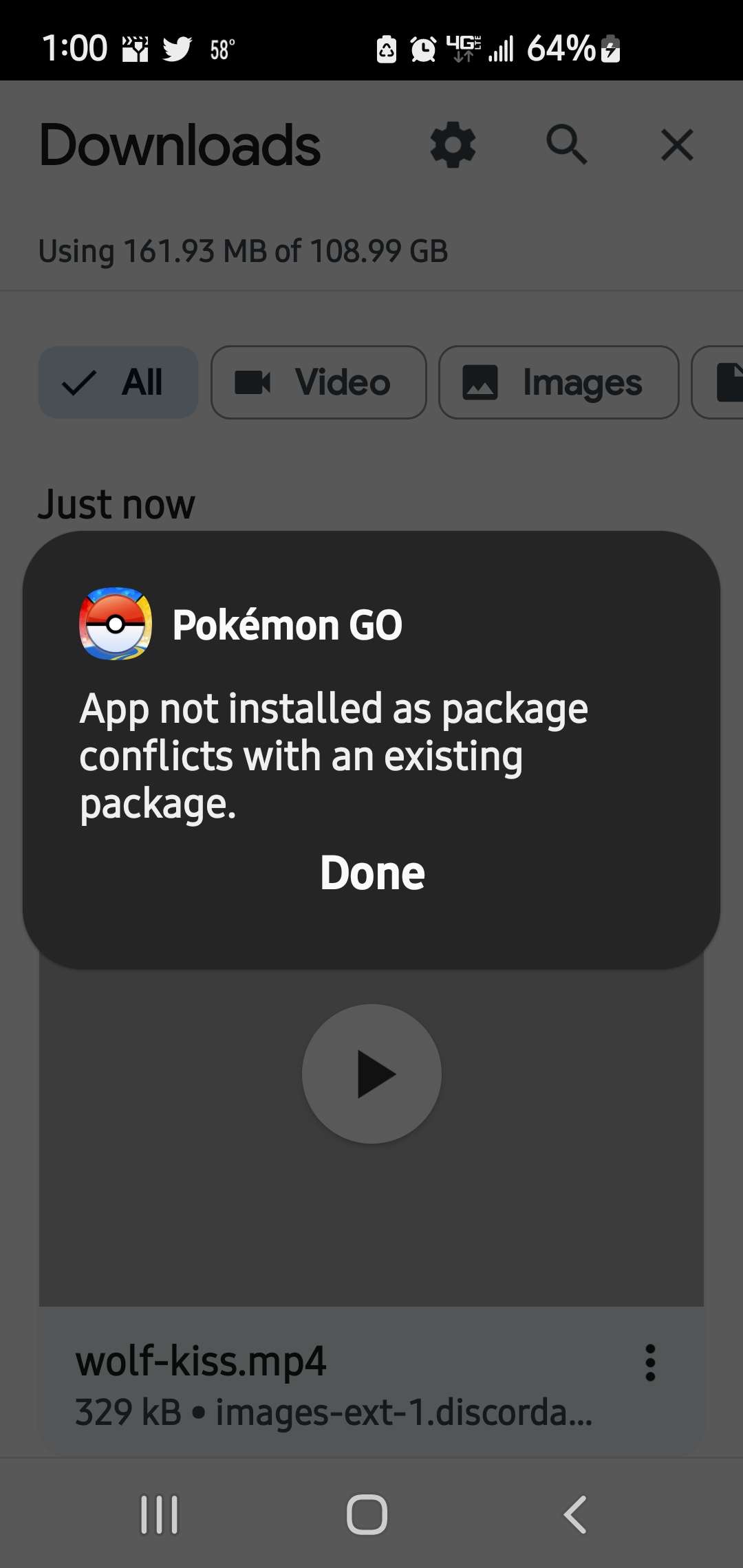Enable the Video filter
Viewport: 743px width, 1568px height.
(318, 382)
